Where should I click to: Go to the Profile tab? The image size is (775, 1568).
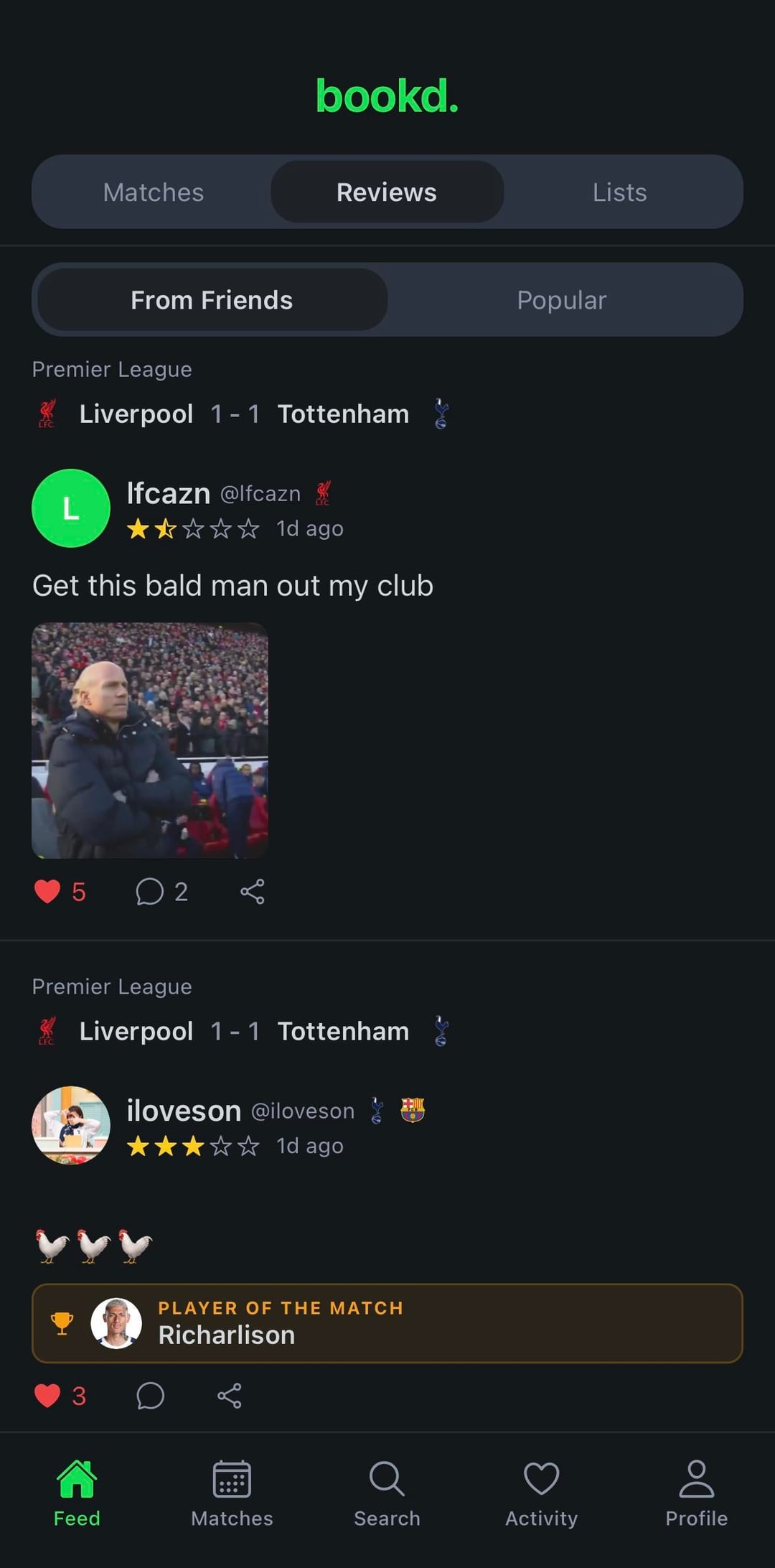(x=696, y=1492)
